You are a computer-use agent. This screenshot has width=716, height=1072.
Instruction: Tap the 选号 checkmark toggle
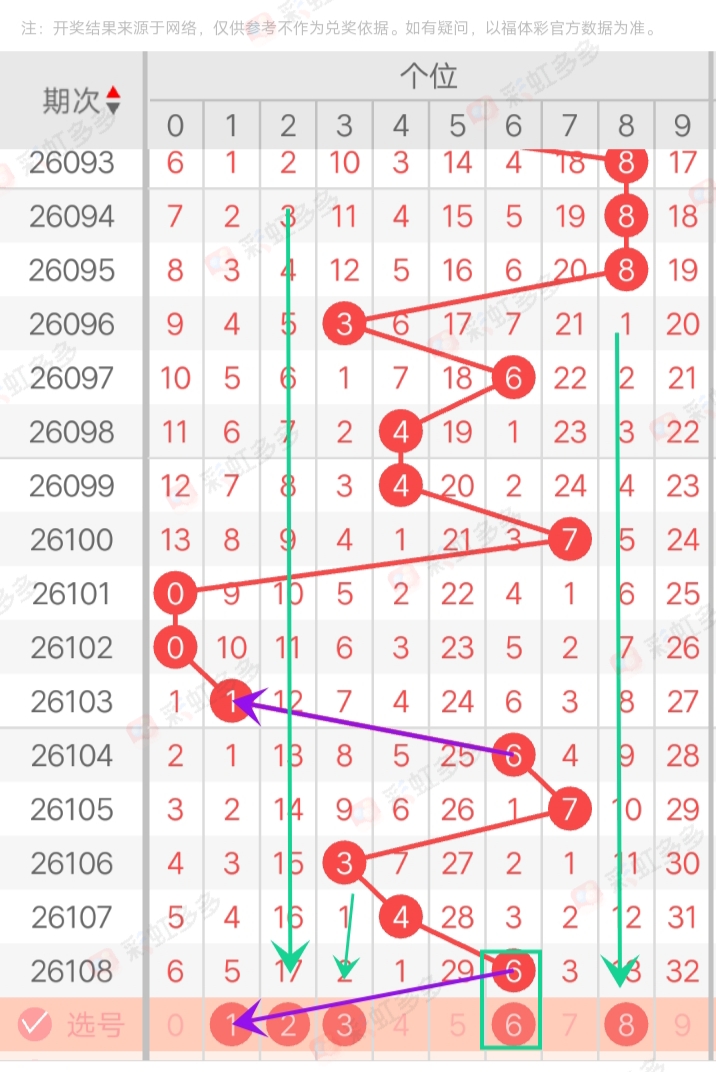pyautogui.click(x=35, y=1024)
